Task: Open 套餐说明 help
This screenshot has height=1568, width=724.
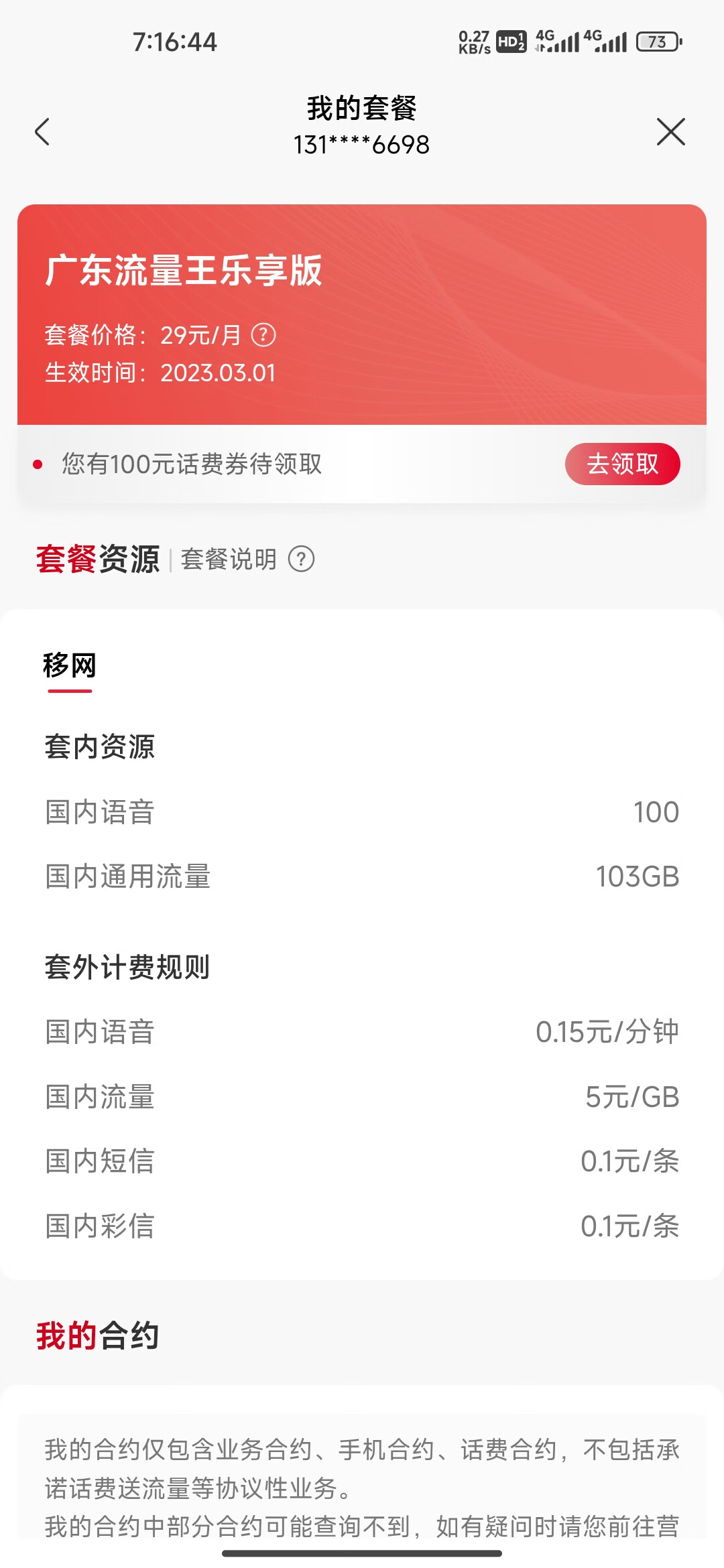Action: 247,559
